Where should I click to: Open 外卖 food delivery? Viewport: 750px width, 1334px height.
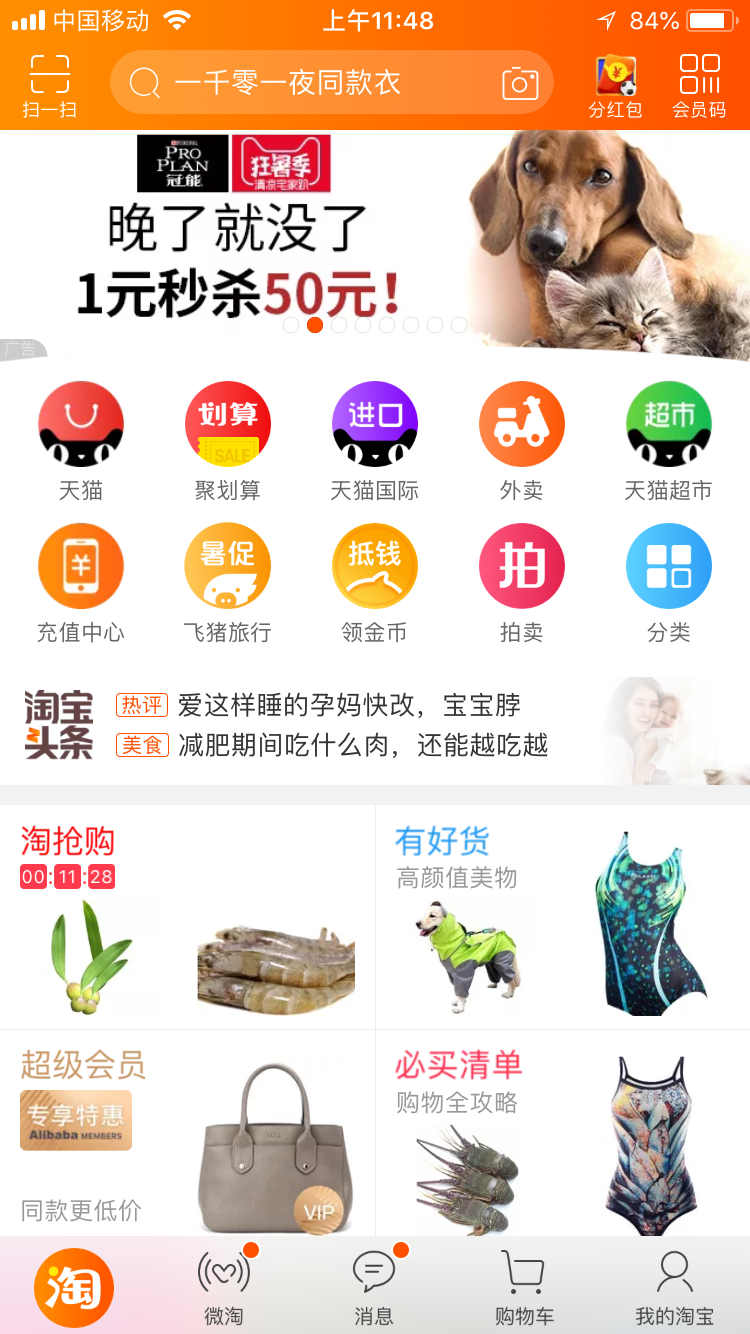coord(521,441)
